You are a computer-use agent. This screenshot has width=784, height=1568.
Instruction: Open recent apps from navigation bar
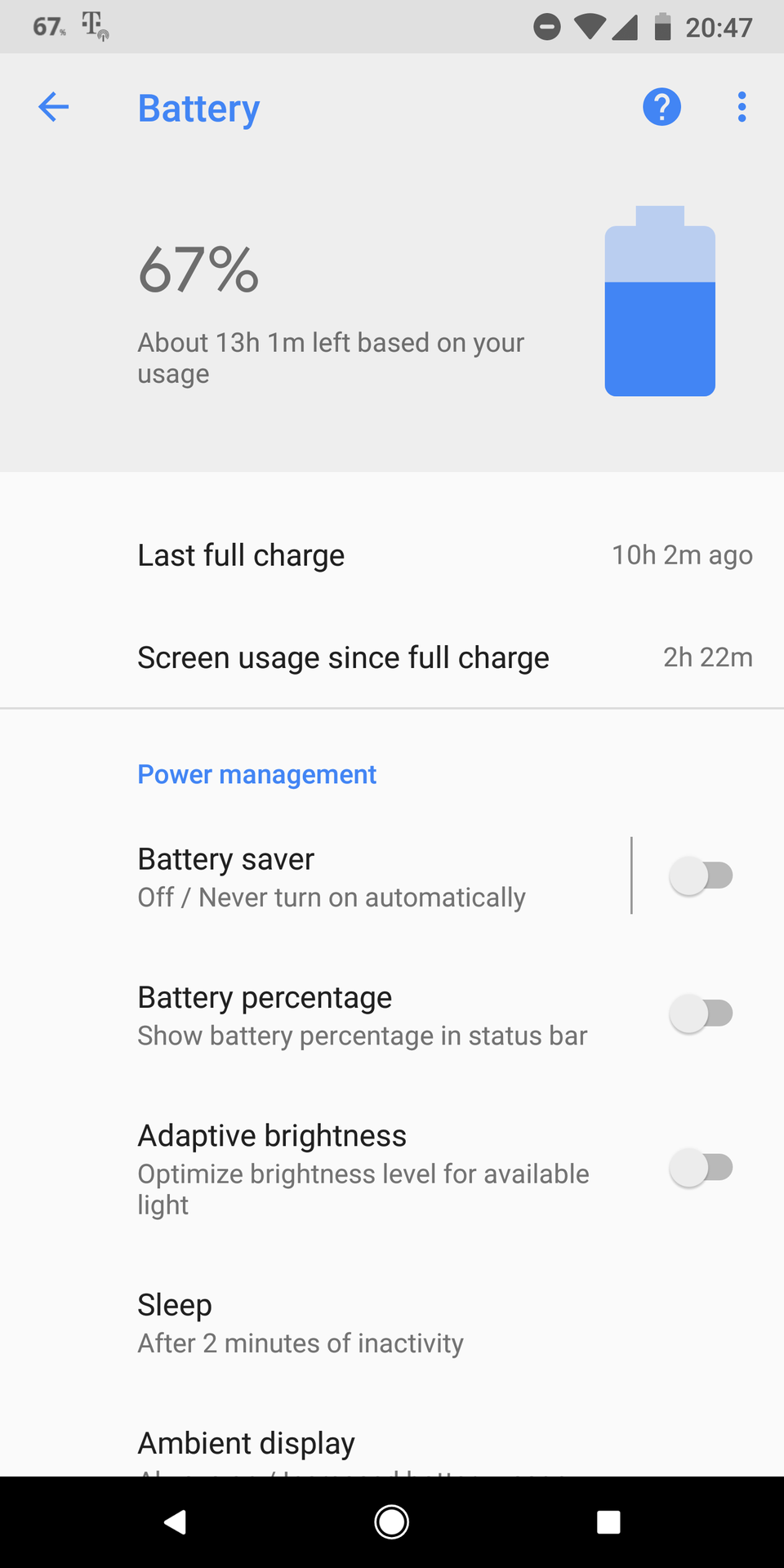[x=608, y=1522]
